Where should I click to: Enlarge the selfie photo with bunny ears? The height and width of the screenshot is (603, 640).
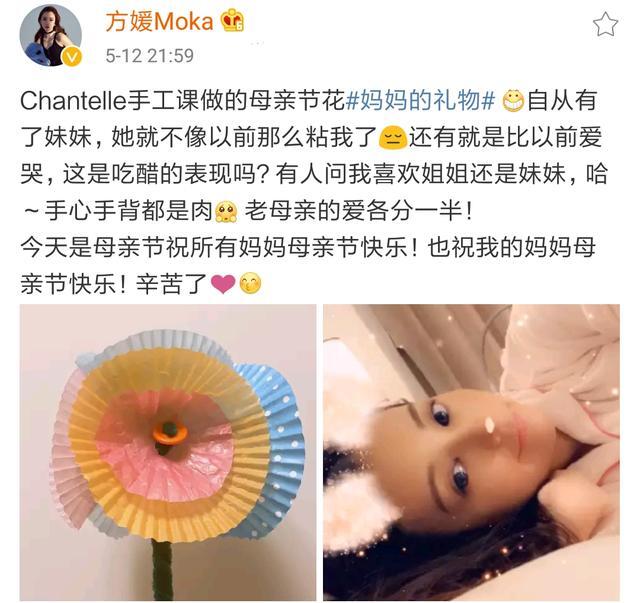click(x=471, y=452)
